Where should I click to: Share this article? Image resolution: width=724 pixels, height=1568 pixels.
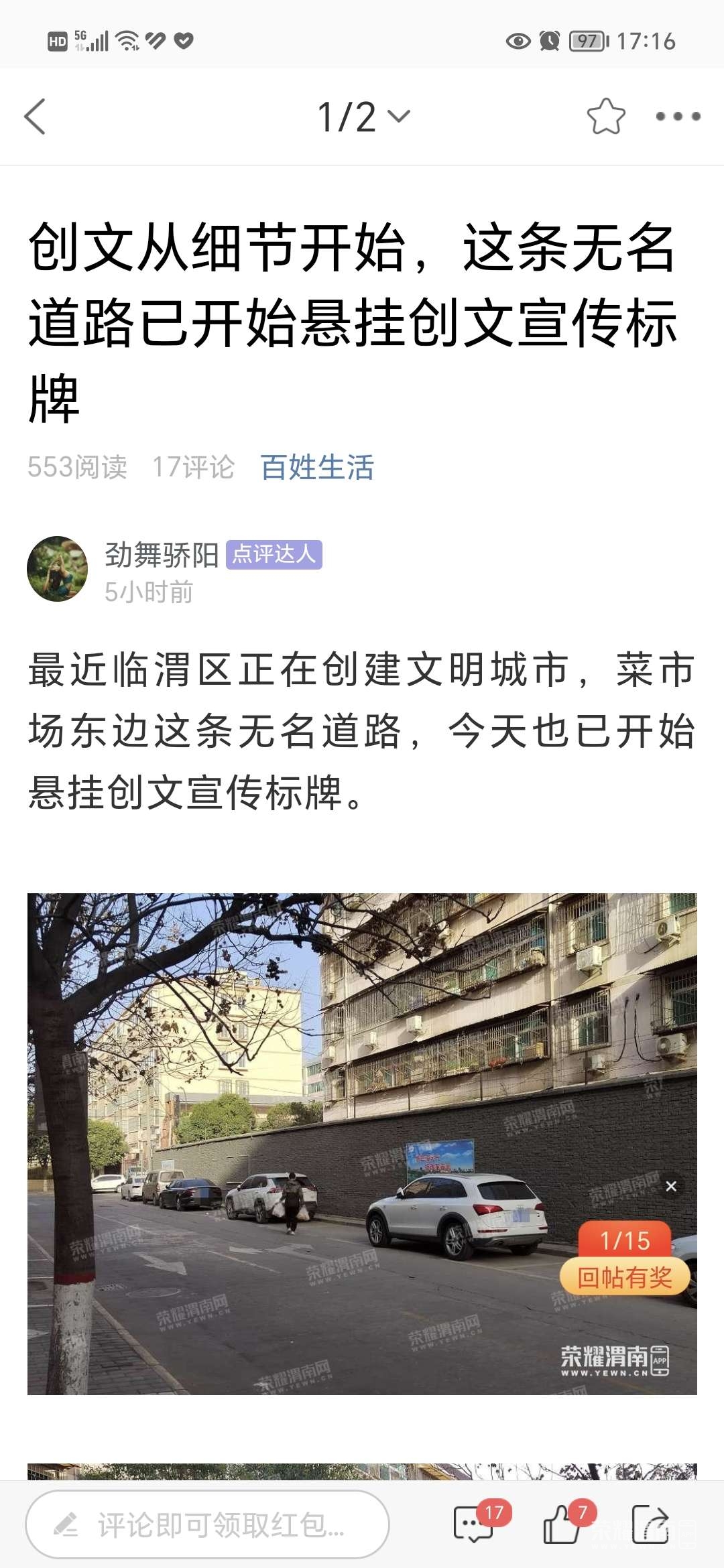pyautogui.click(x=650, y=1525)
